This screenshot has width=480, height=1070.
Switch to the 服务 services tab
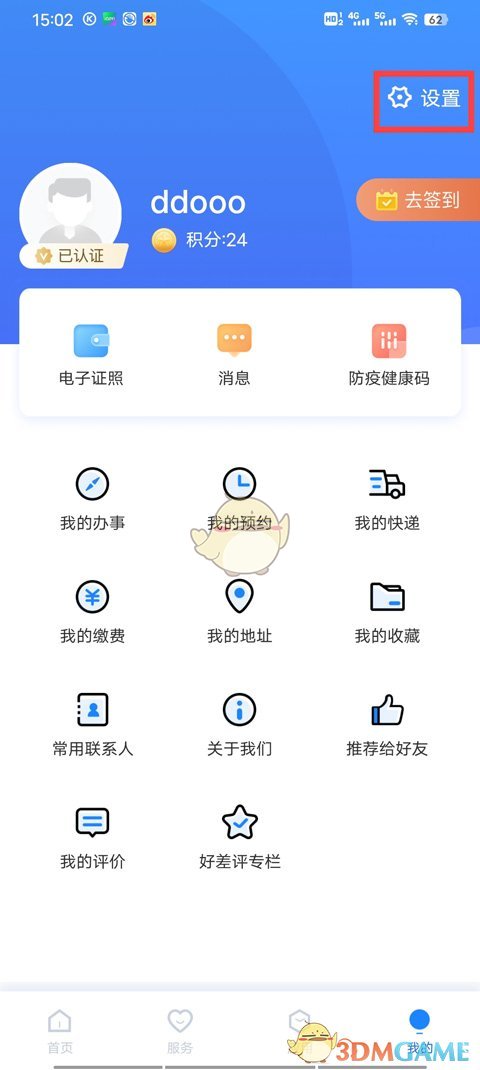click(180, 1032)
